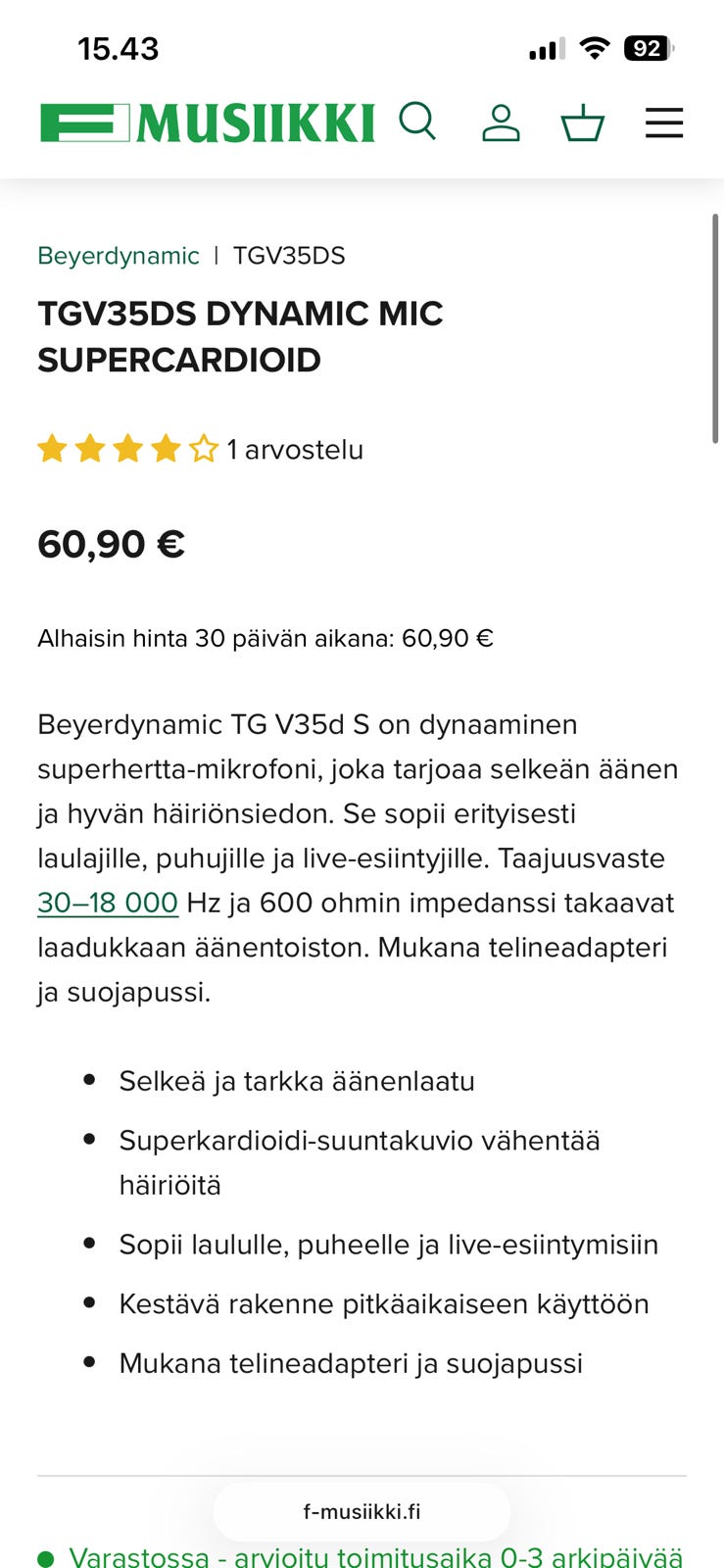Open the user account icon

501,122
